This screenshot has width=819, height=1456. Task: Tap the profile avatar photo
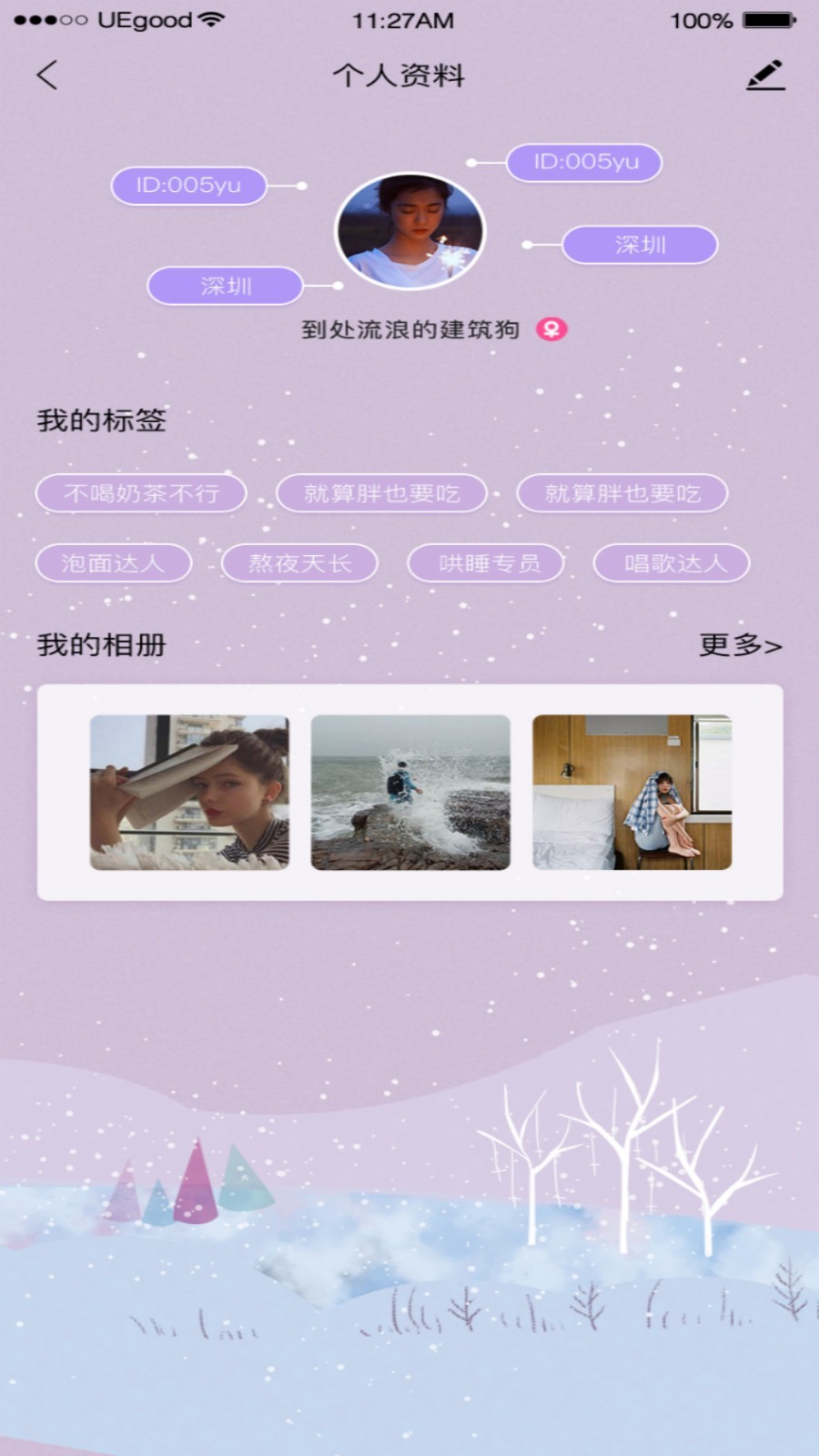[x=410, y=230]
